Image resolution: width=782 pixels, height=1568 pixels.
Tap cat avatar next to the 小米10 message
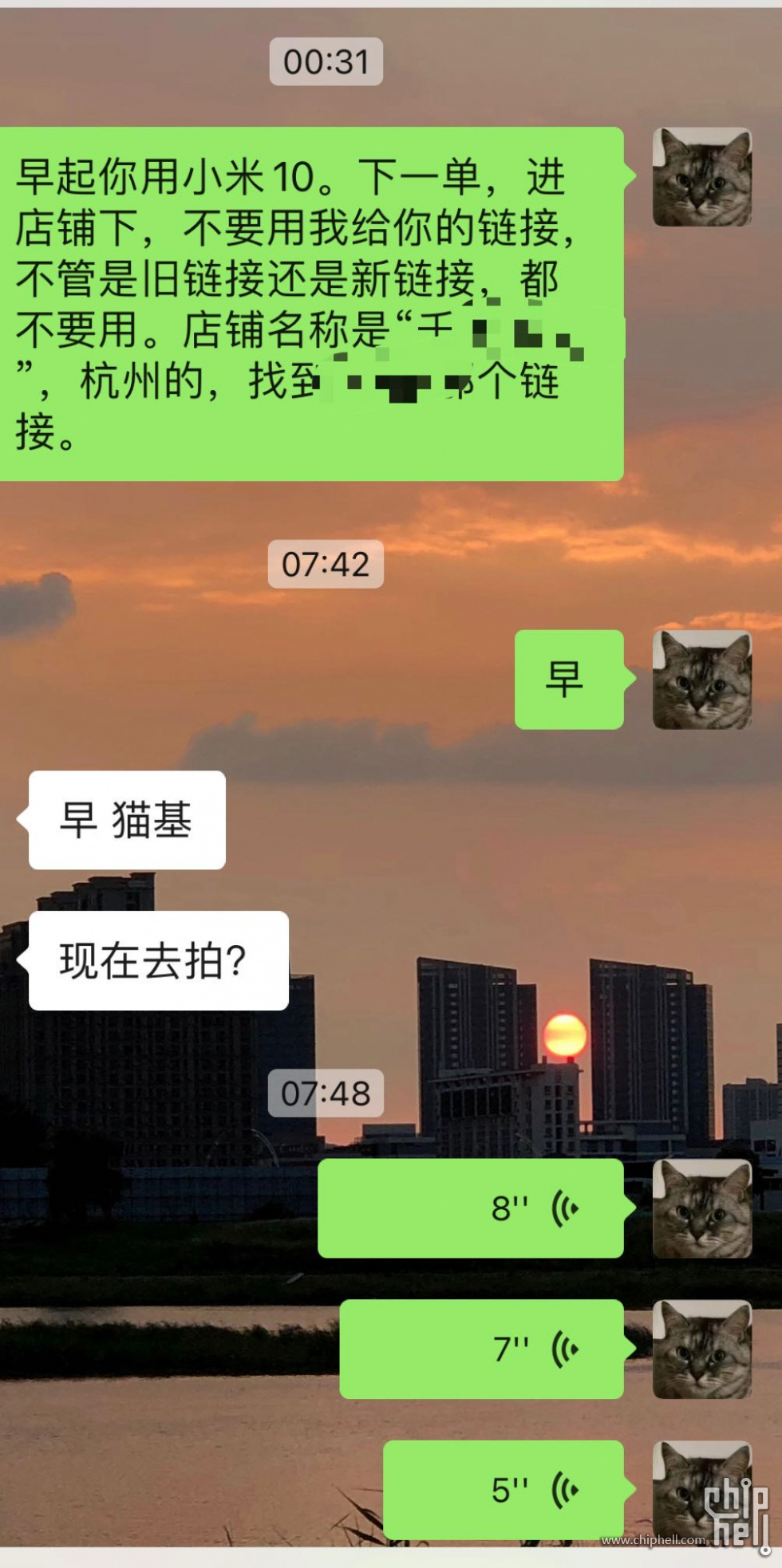point(701,177)
